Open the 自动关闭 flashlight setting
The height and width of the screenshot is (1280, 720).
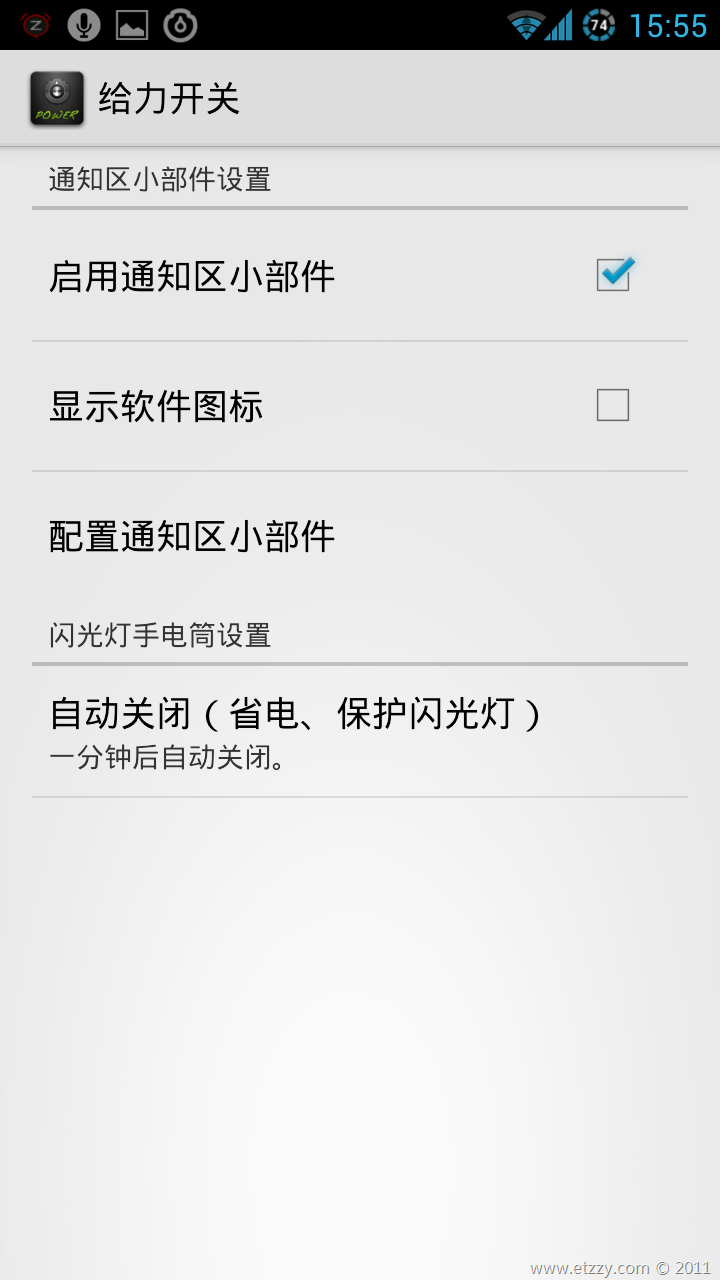pyautogui.click(x=360, y=731)
